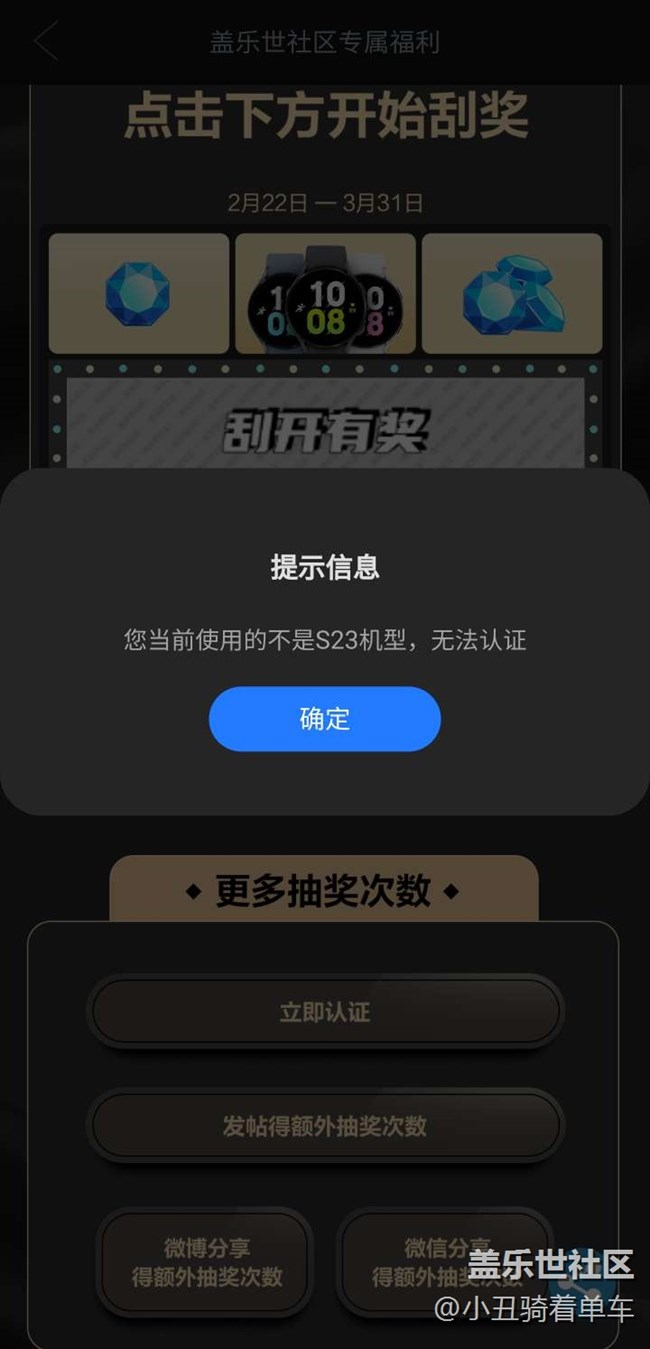This screenshot has width=650, height=1349.
Task: Tap the 立即认证 button
Action: click(x=325, y=1011)
